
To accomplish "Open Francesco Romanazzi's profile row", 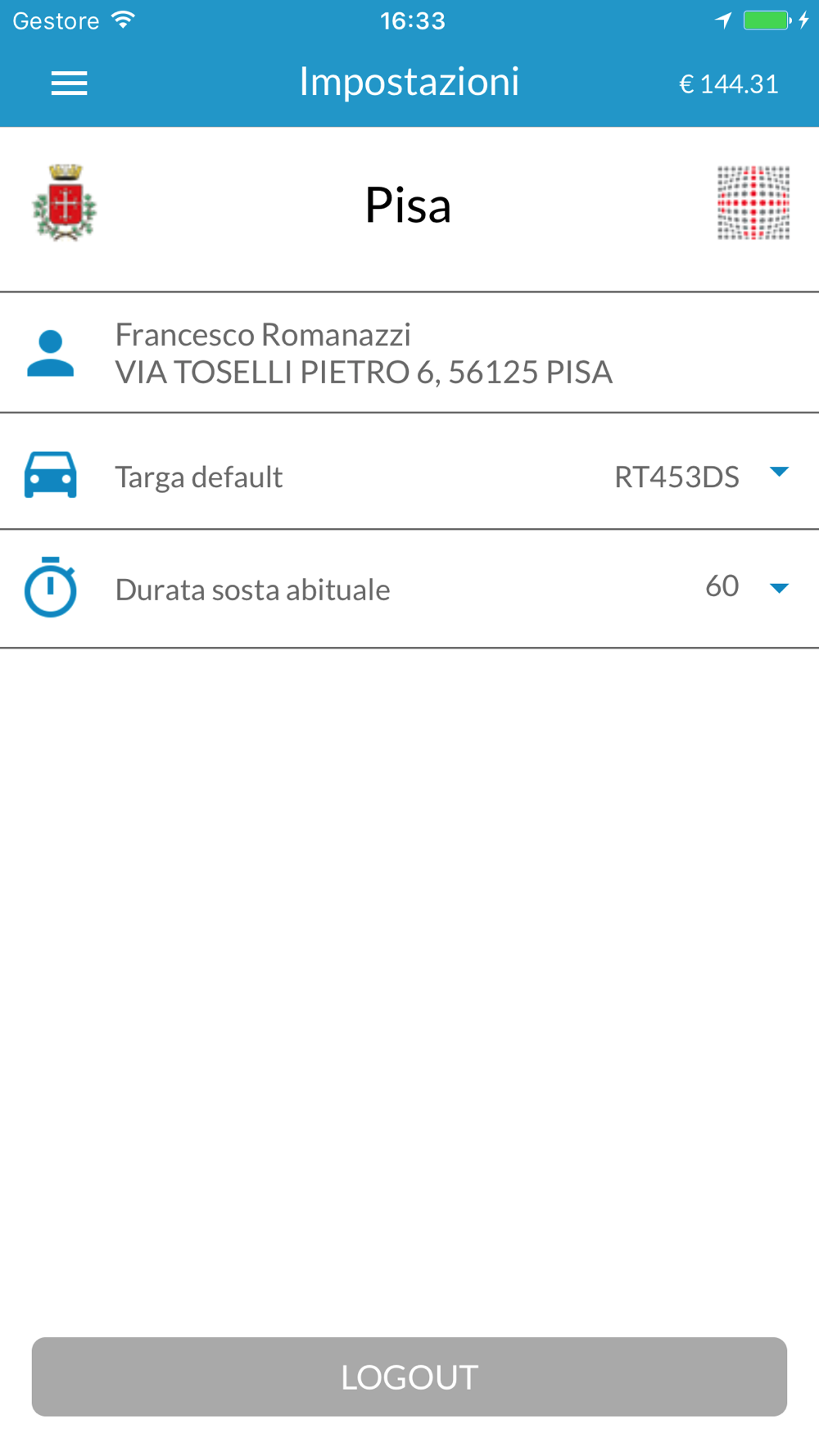I will (364, 353).
